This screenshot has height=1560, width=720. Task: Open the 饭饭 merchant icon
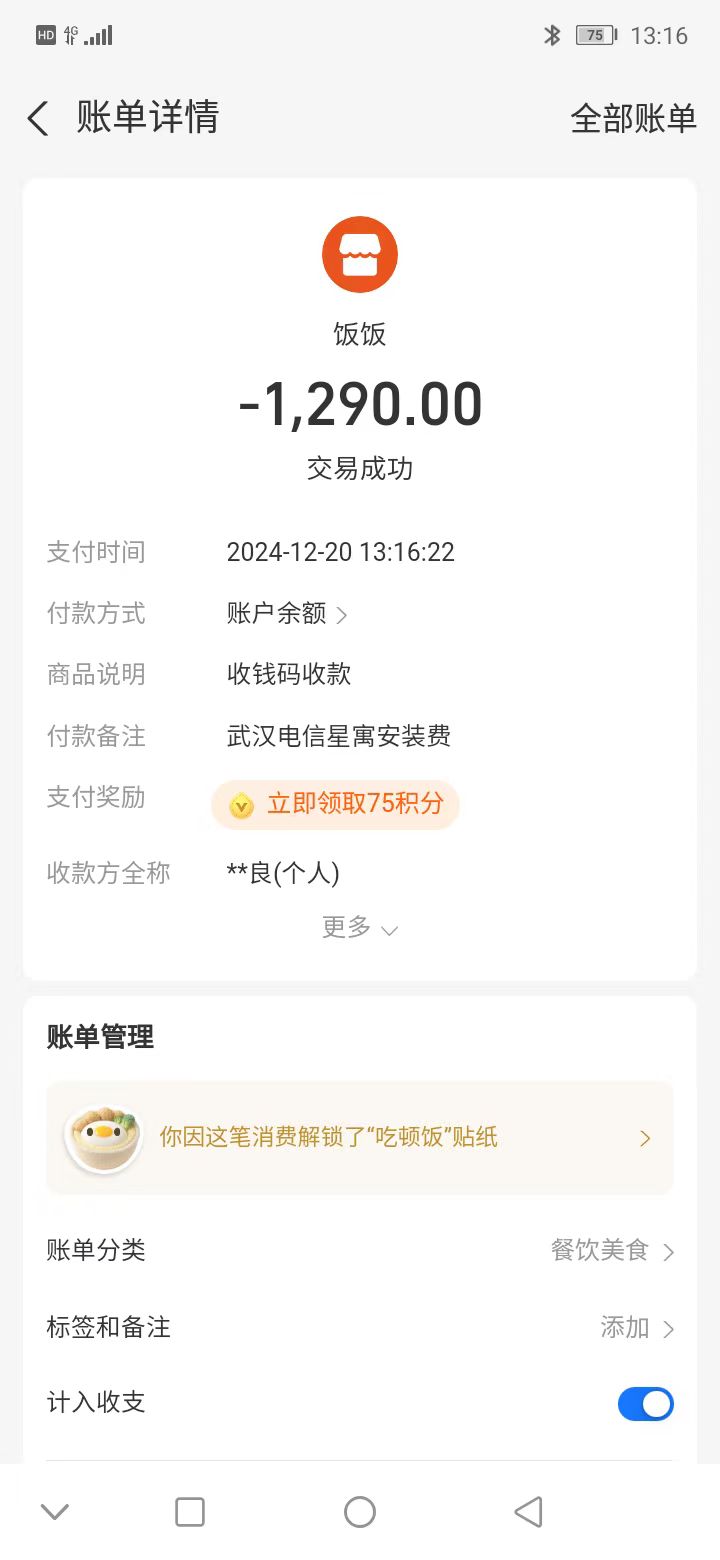359,254
